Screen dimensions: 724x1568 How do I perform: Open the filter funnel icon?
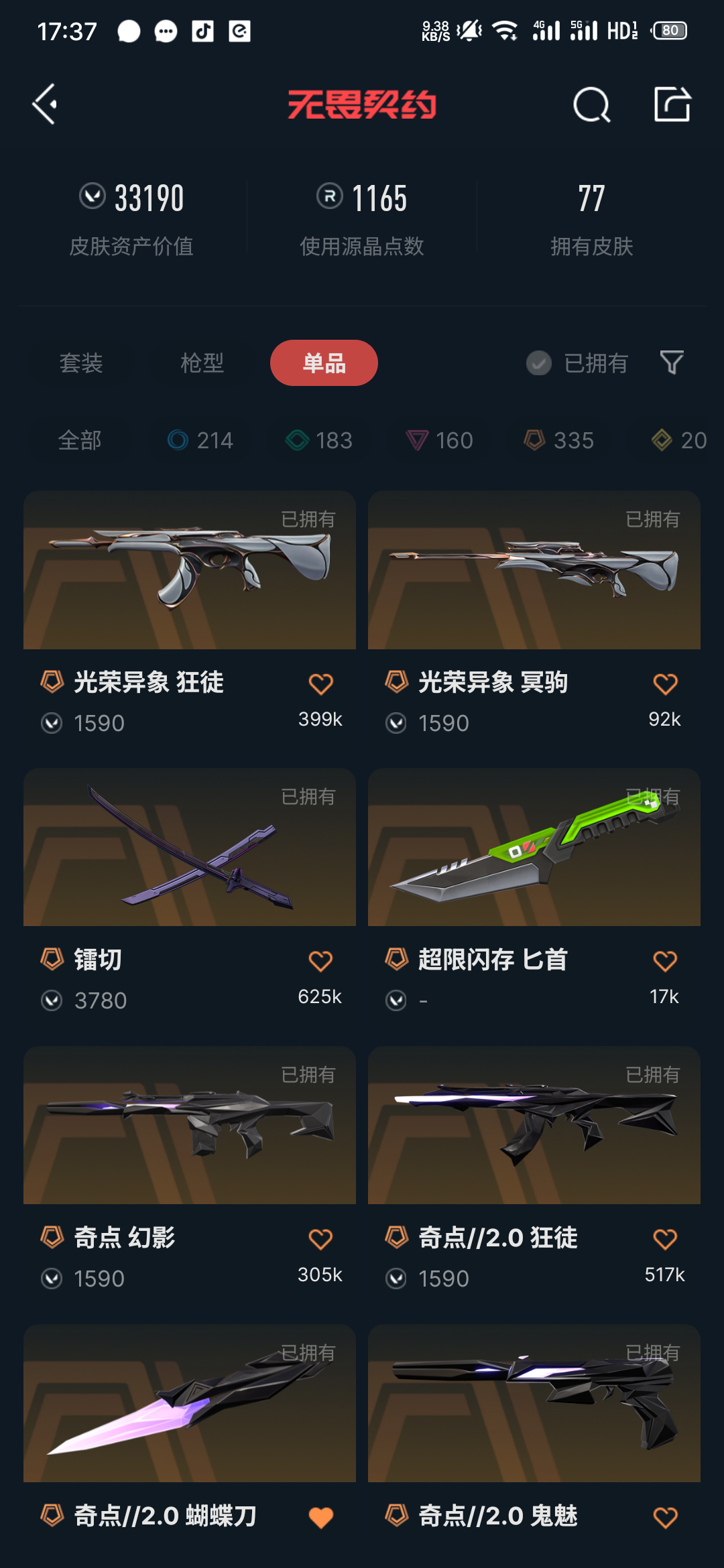pyautogui.click(x=672, y=363)
